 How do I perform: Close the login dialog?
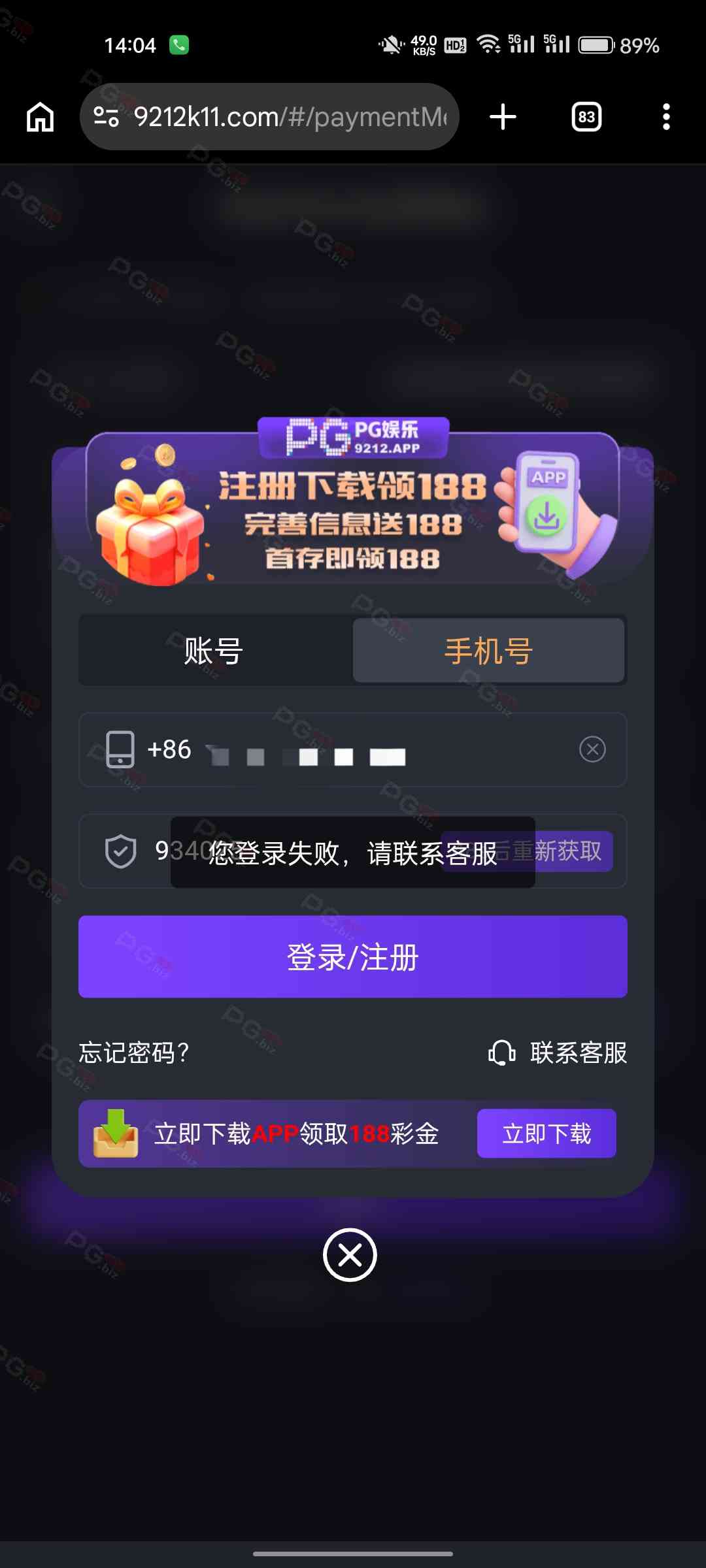pyautogui.click(x=350, y=1255)
